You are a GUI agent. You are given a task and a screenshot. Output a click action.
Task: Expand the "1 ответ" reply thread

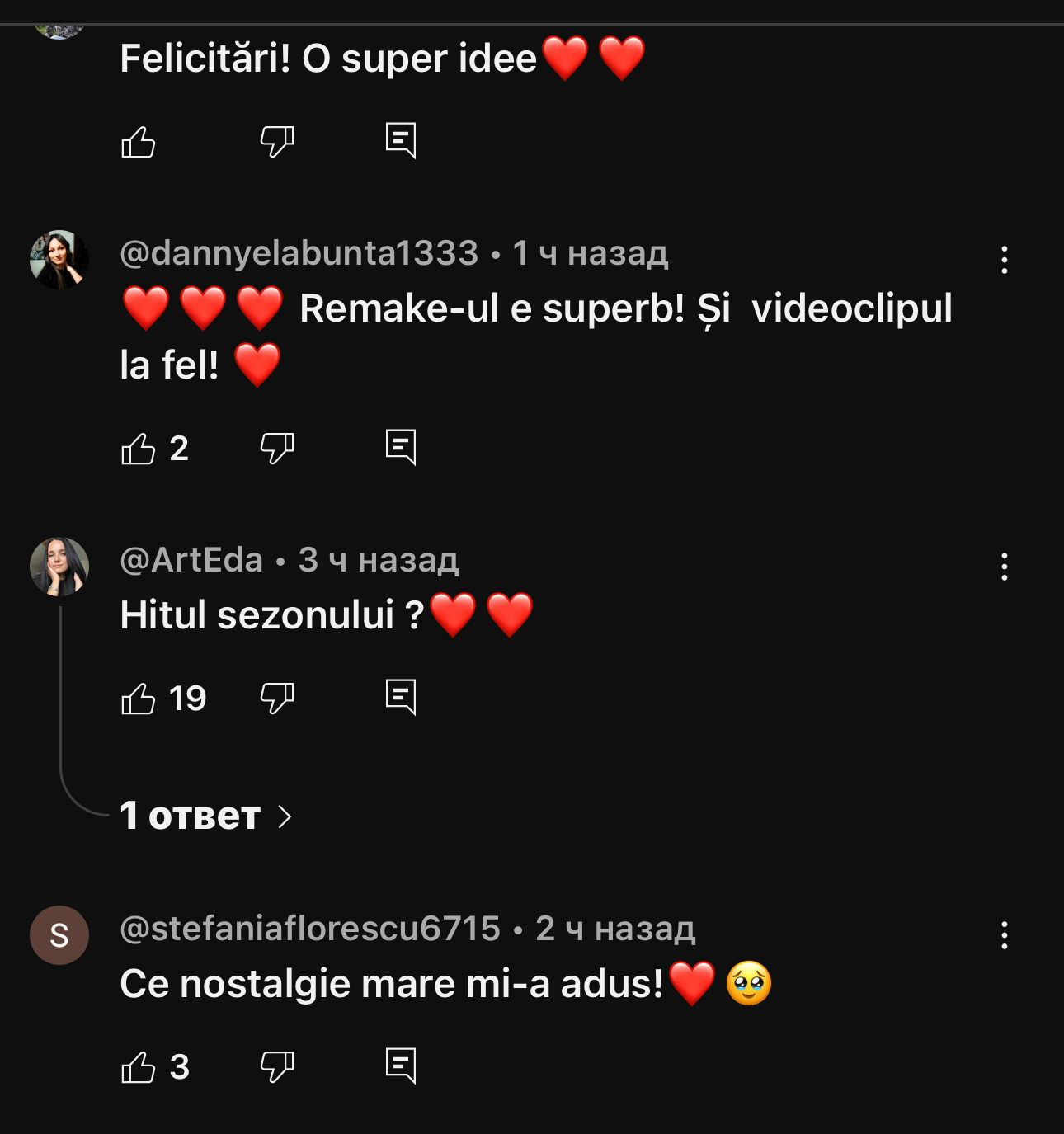click(x=206, y=816)
